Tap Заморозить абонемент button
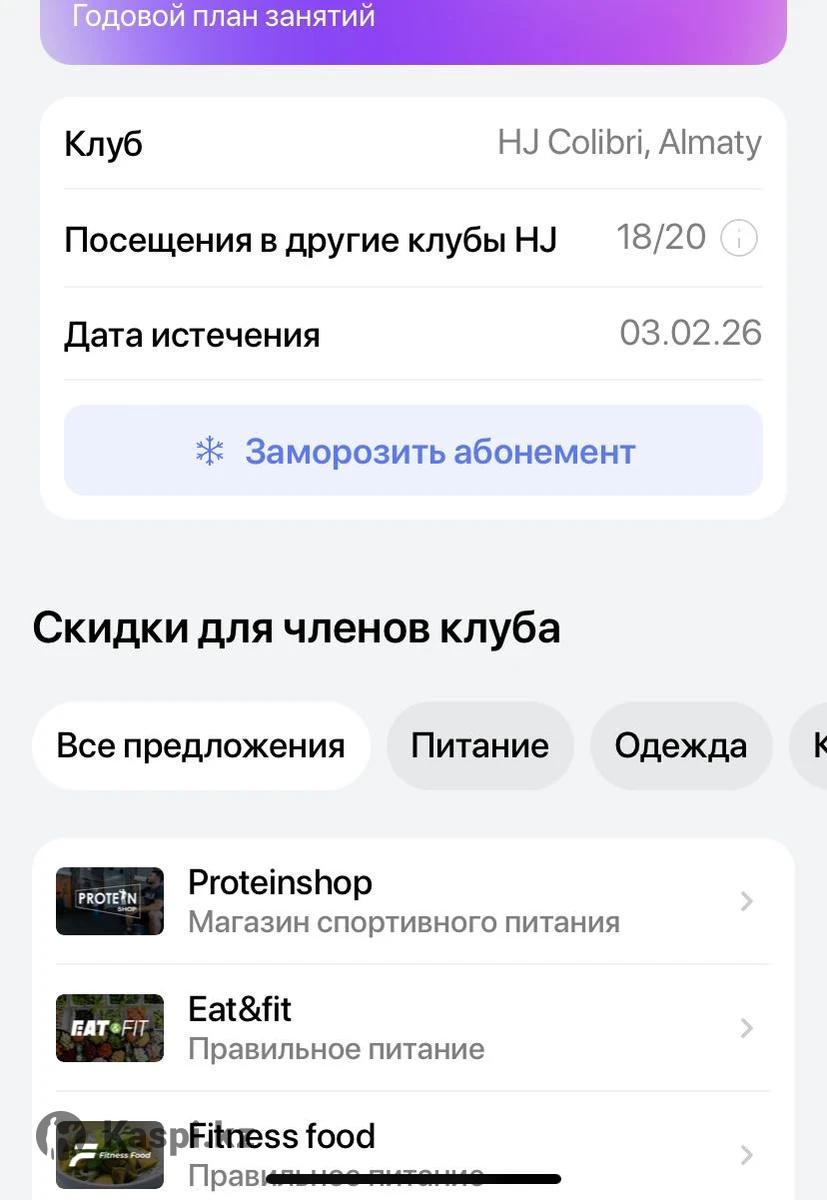Screen dimensions: 827x1200 [413, 451]
